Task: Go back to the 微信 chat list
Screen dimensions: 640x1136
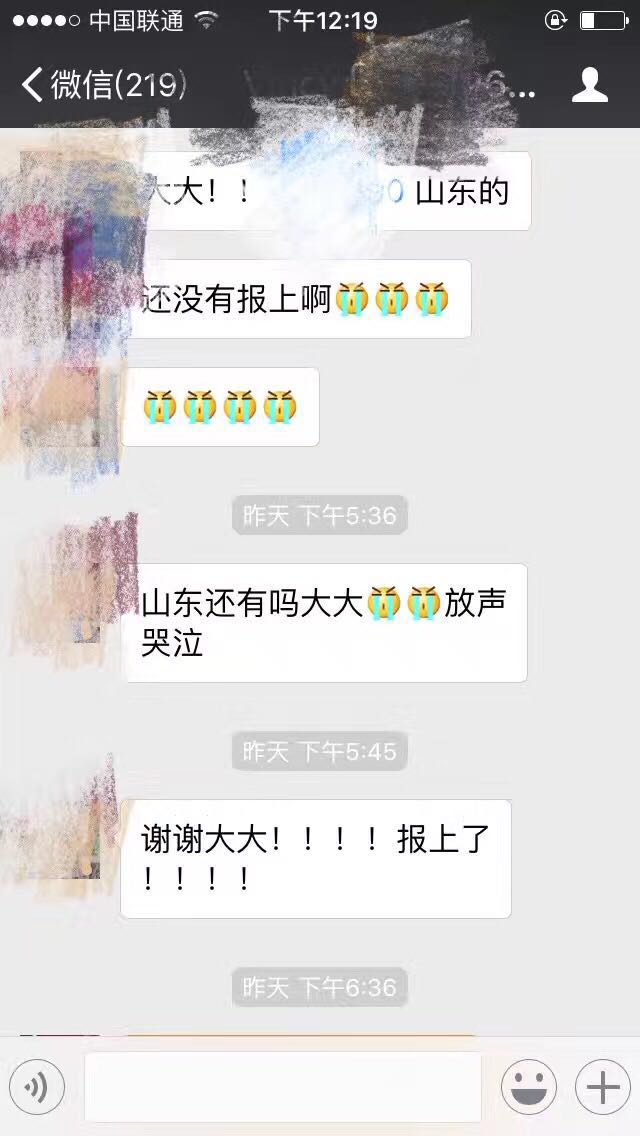Action: pos(103,85)
